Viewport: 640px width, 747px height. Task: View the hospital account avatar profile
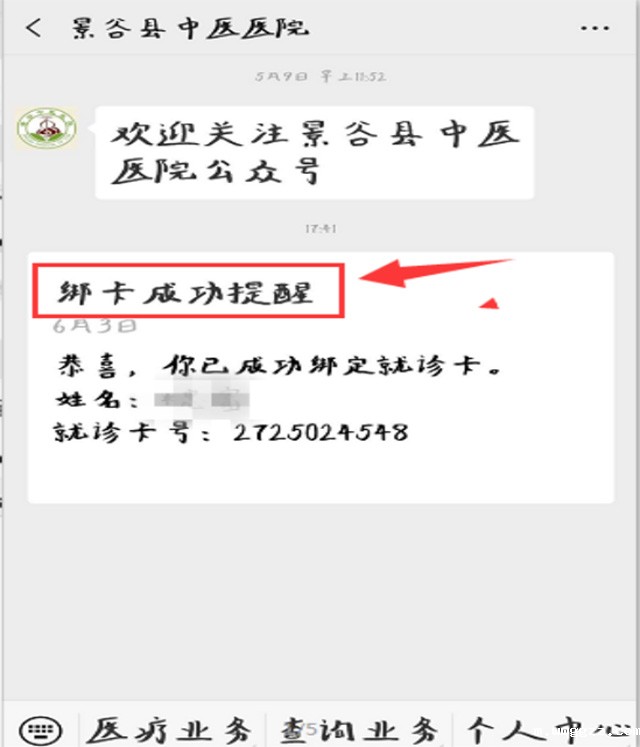pyautogui.click(x=45, y=129)
